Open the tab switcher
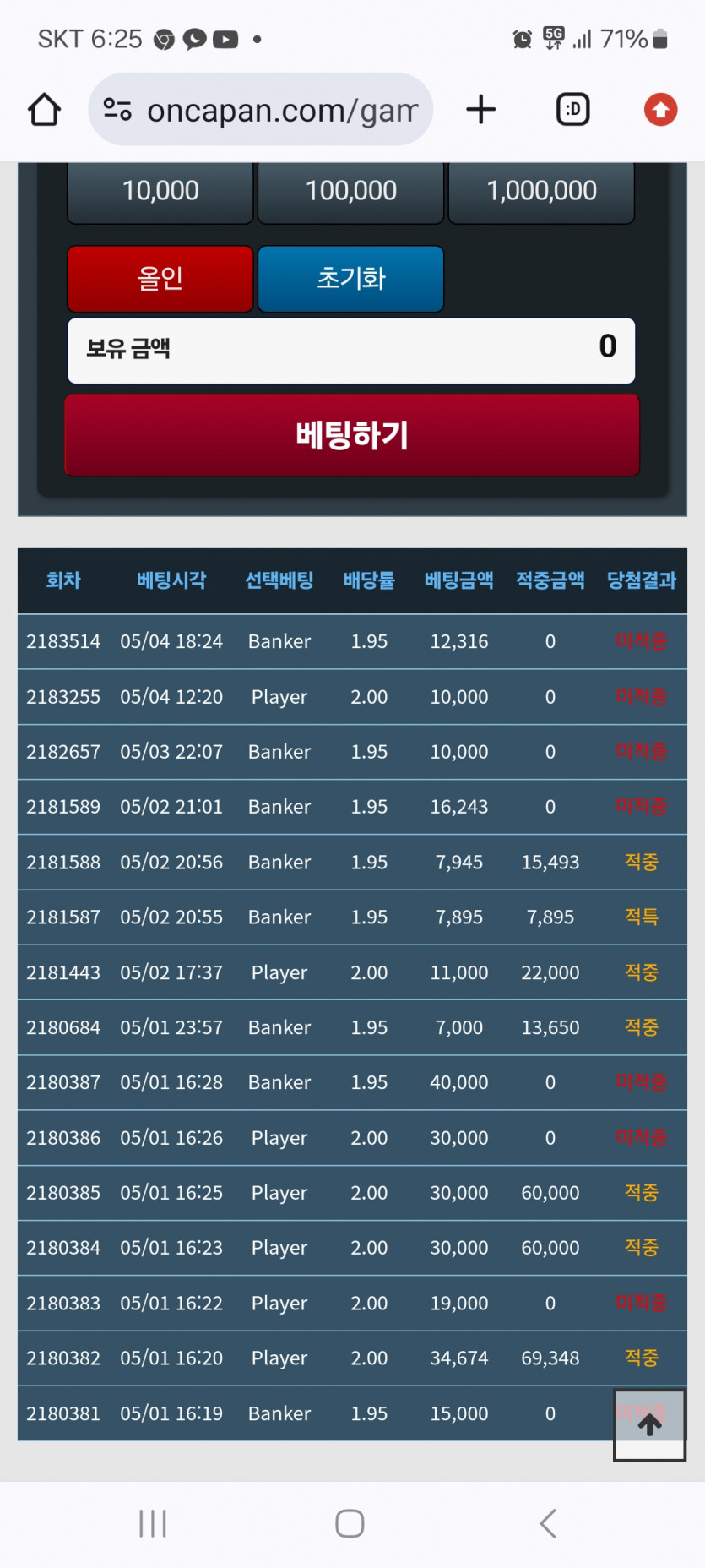 coord(572,110)
